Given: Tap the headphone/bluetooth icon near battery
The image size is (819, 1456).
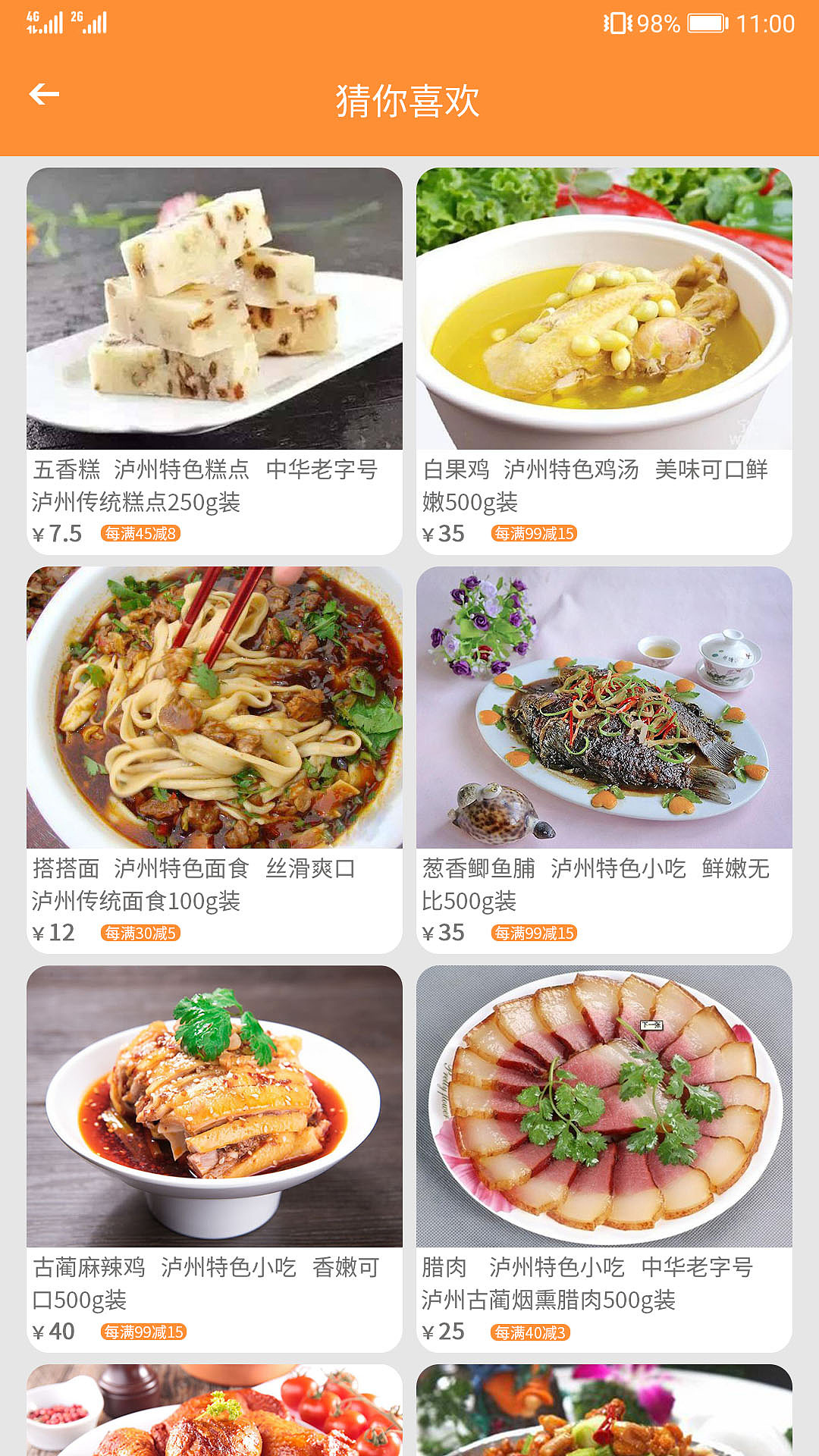Looking at the screenshot, I should [x=614, y=23].
